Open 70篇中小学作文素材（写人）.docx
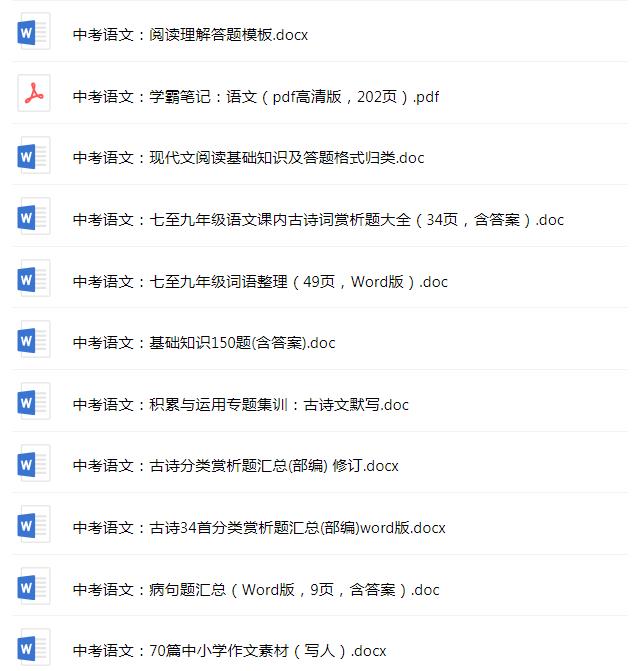This screenshot has height=671, width=640. click(x=229, y=650)
